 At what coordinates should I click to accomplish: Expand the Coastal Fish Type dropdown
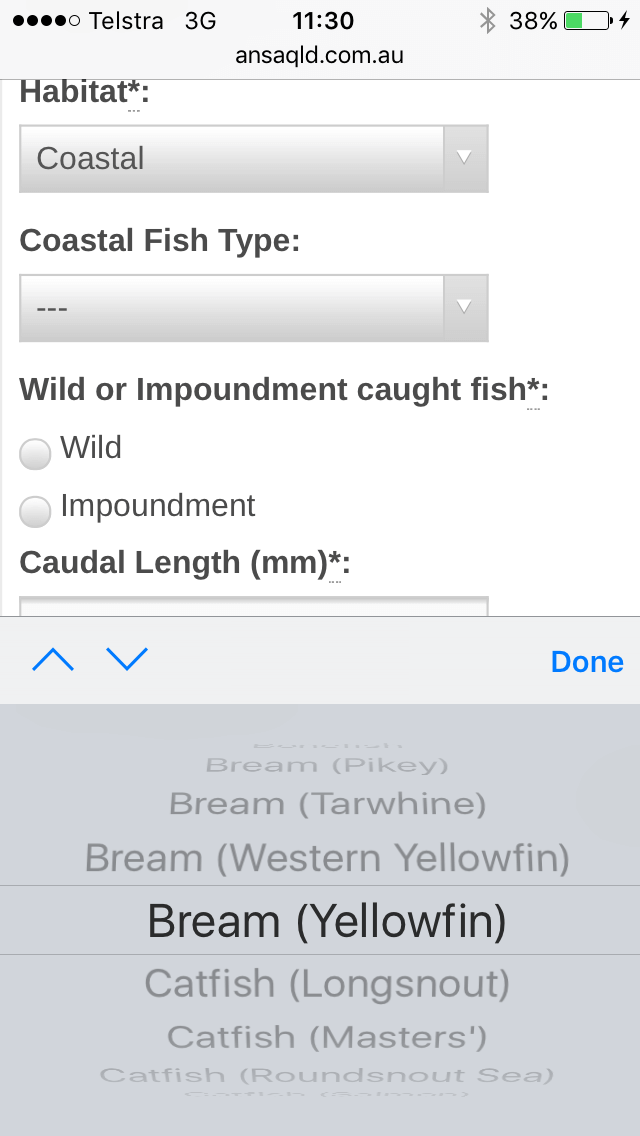(x=253, y=307)
